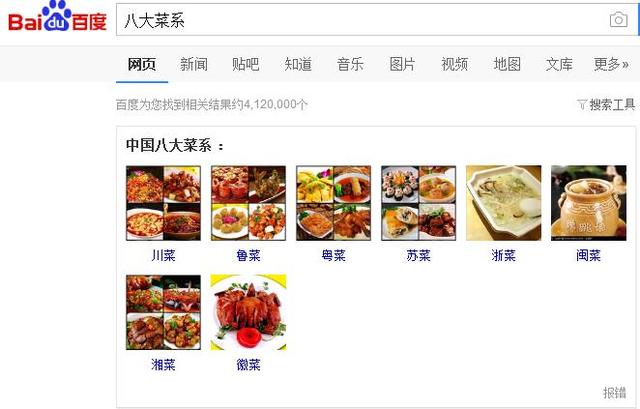Expand the 更多 tab options
Screen dimensions: 640x409
click(611, 64)
